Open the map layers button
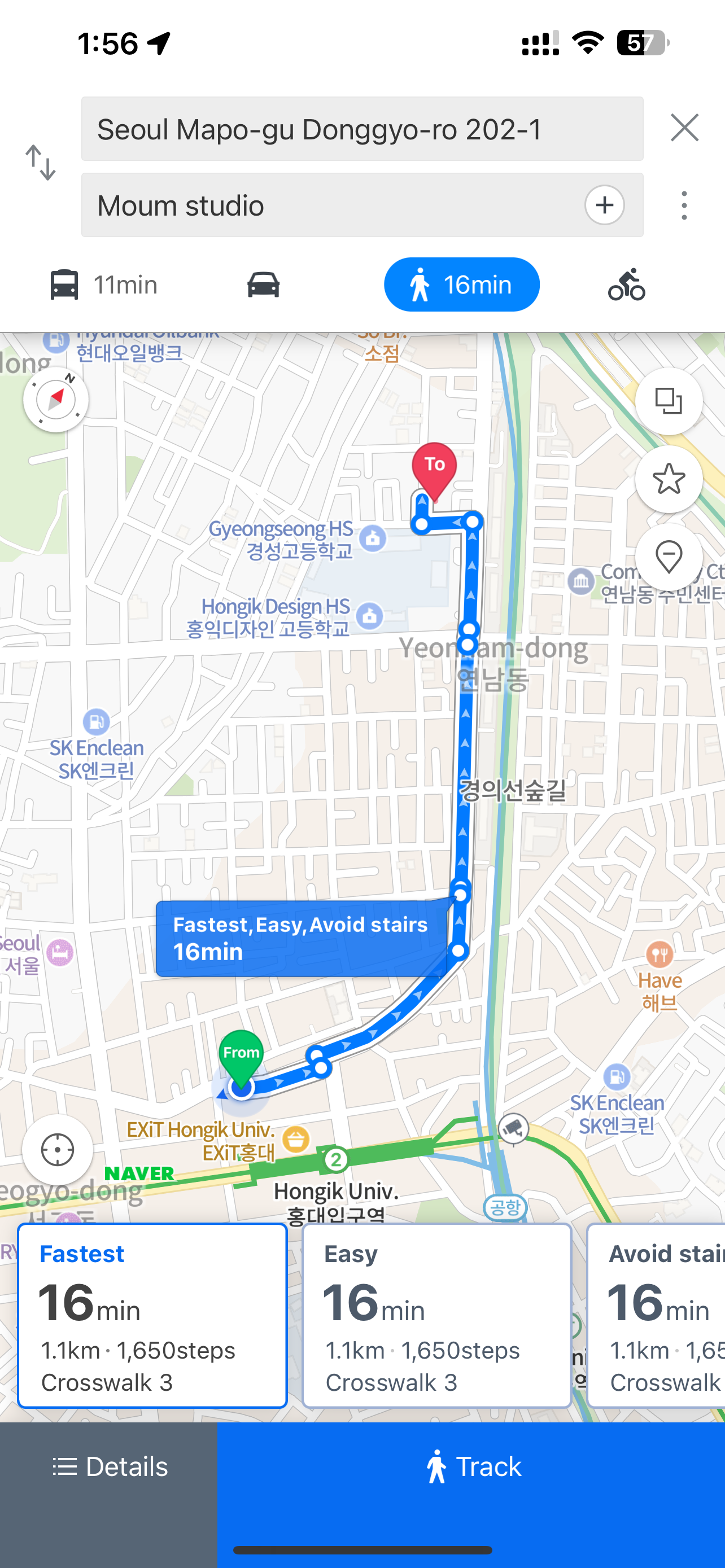Viewport: 725px width, 1568px height. 669,401
